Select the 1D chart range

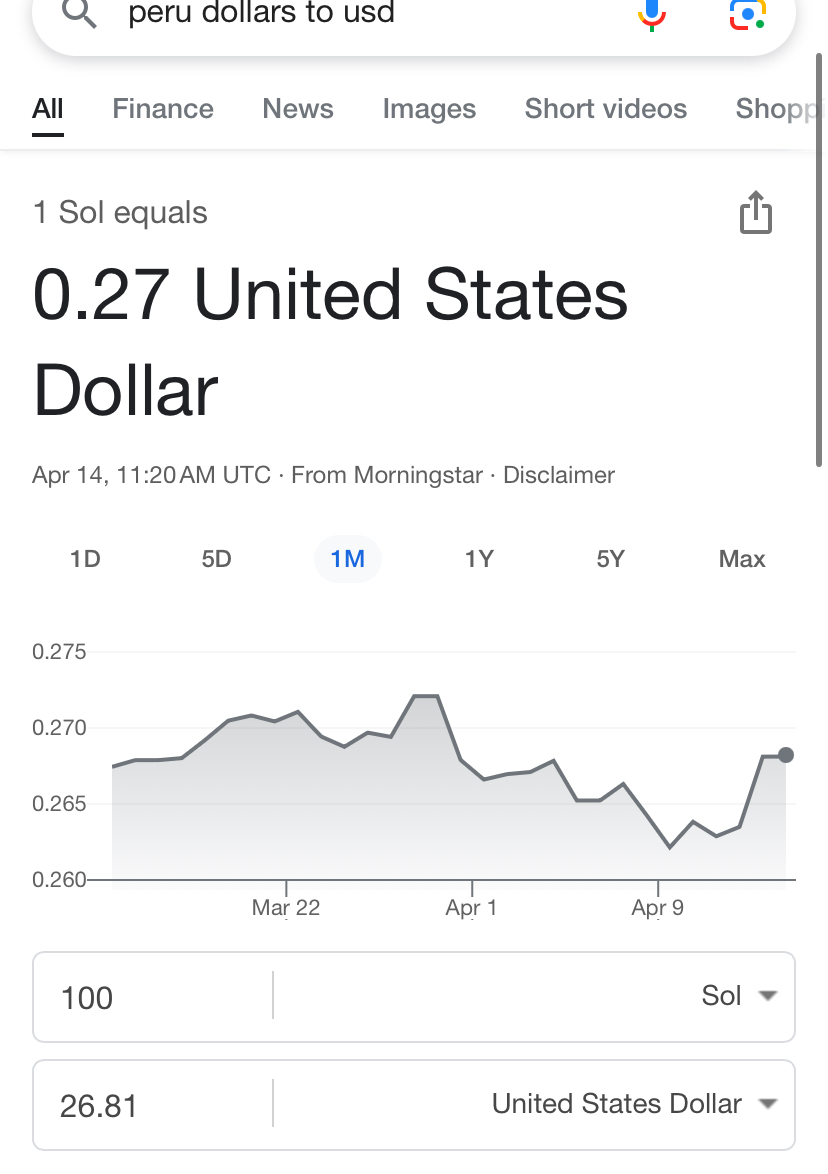(85, 559)
